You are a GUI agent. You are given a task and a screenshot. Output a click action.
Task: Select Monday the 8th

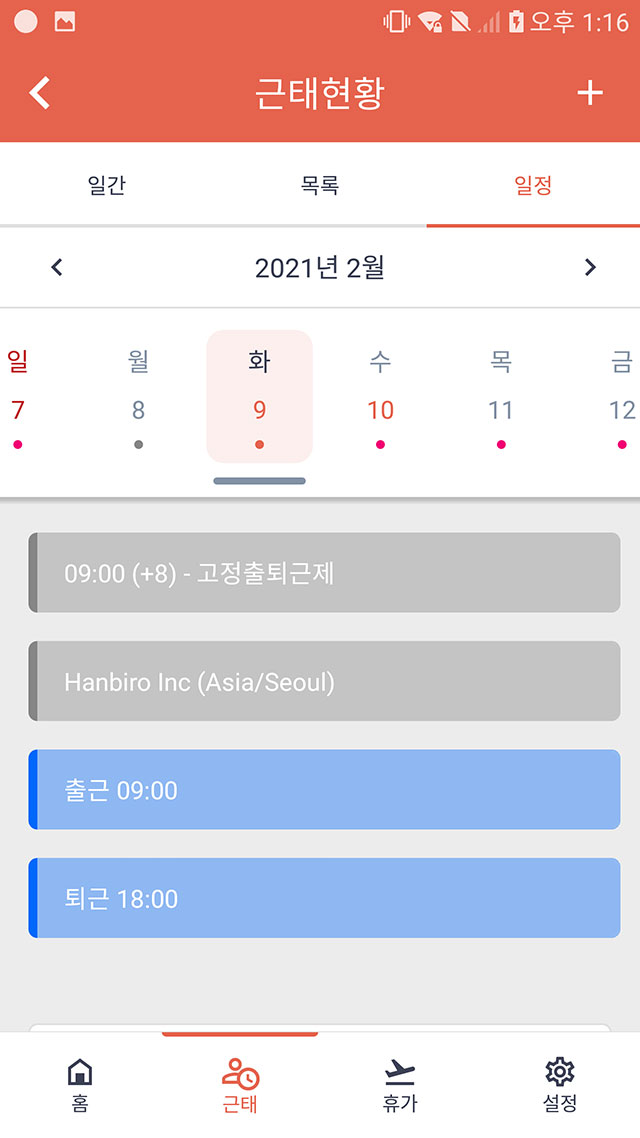[139, 396]
